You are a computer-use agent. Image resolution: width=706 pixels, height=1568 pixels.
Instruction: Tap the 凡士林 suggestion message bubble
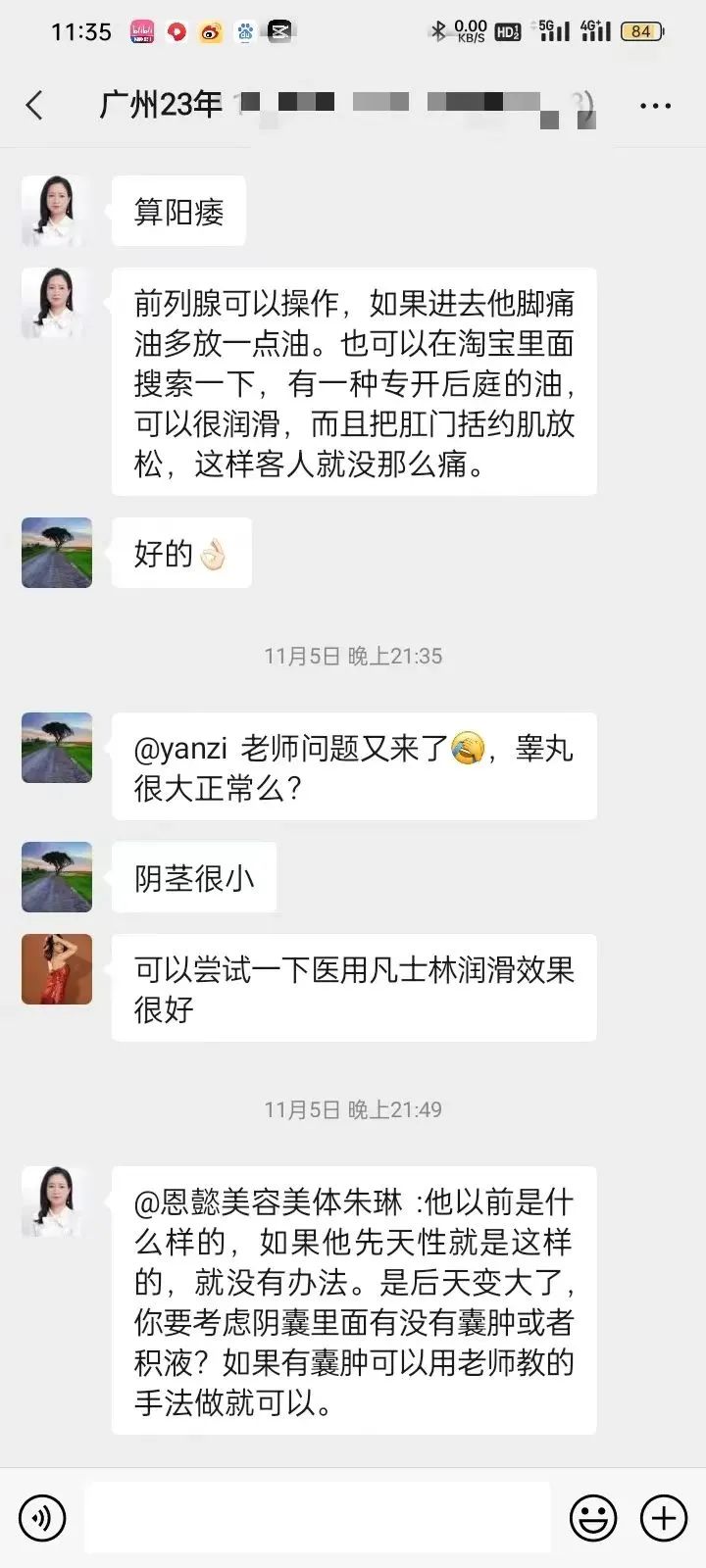click(355, 988)
